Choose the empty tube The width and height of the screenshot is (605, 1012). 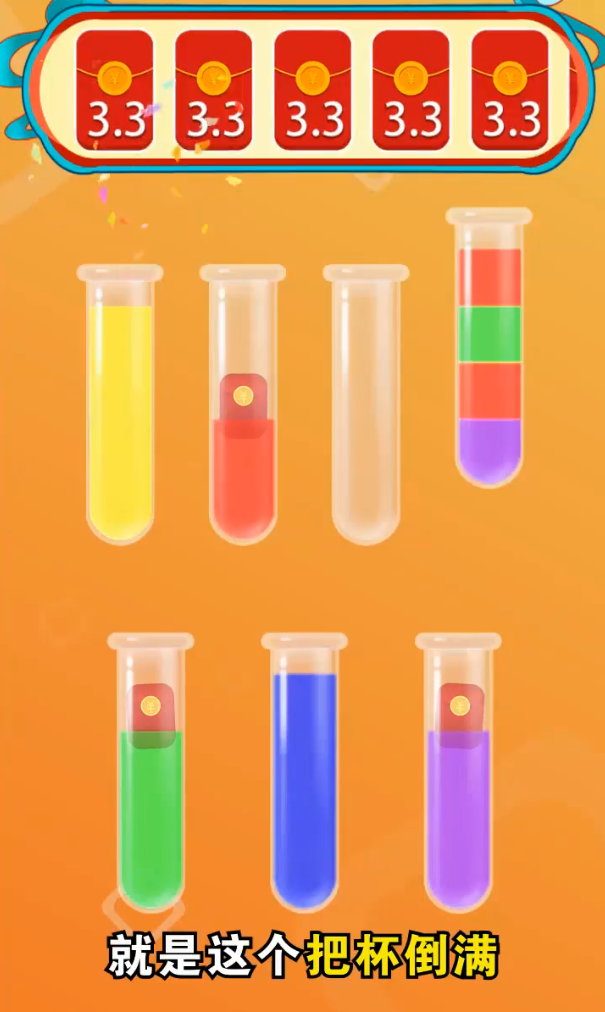[365, 410]
